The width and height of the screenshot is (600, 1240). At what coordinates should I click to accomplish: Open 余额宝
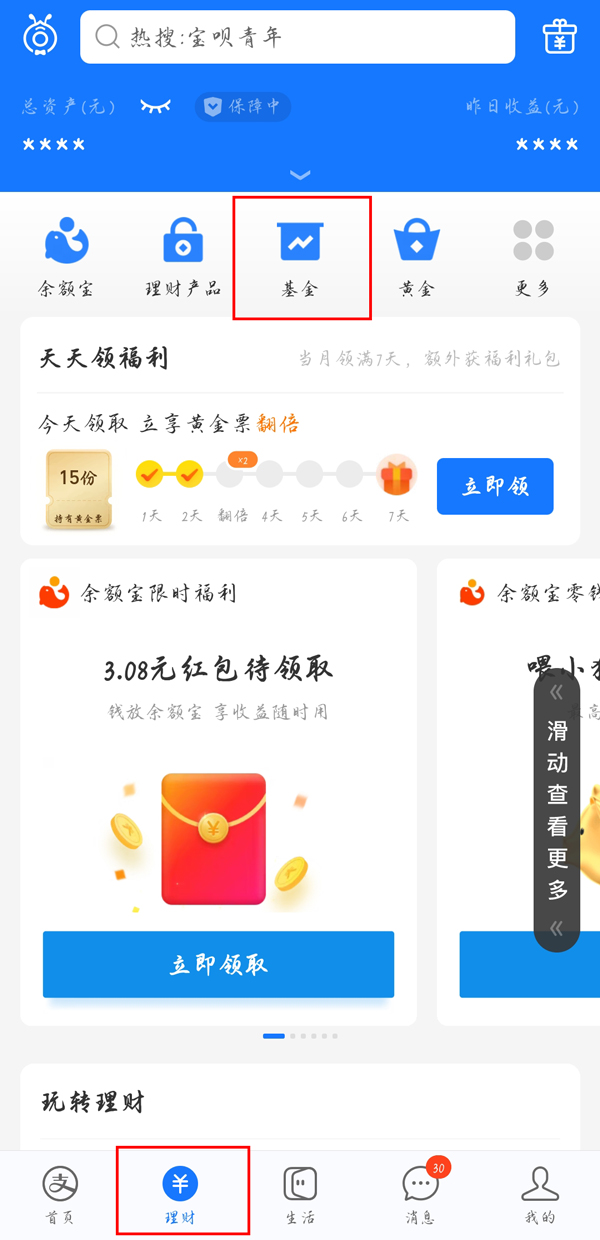click(x=66, y=257)
